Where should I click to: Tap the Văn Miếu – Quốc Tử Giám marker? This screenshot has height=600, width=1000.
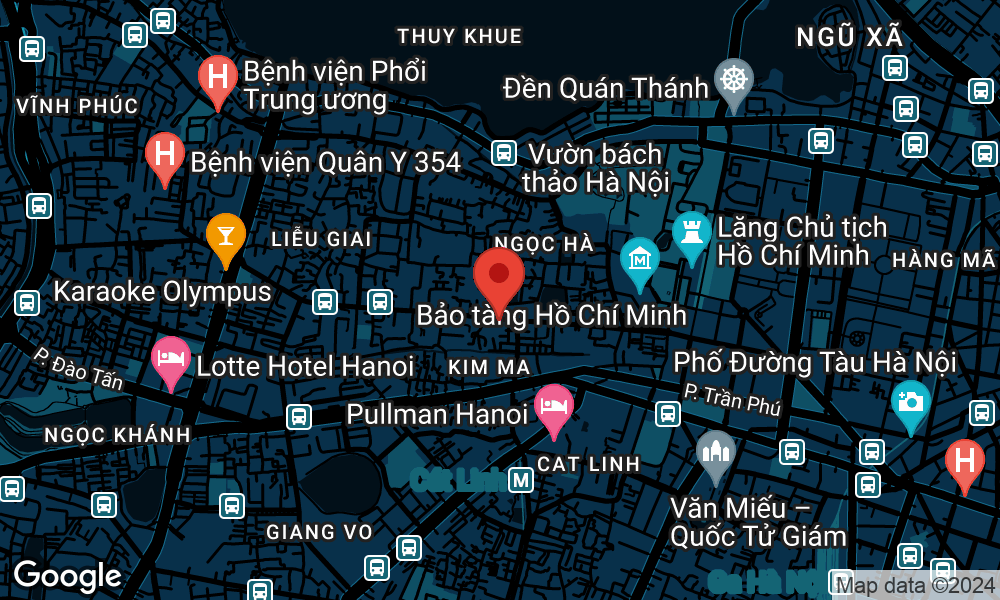715,454
